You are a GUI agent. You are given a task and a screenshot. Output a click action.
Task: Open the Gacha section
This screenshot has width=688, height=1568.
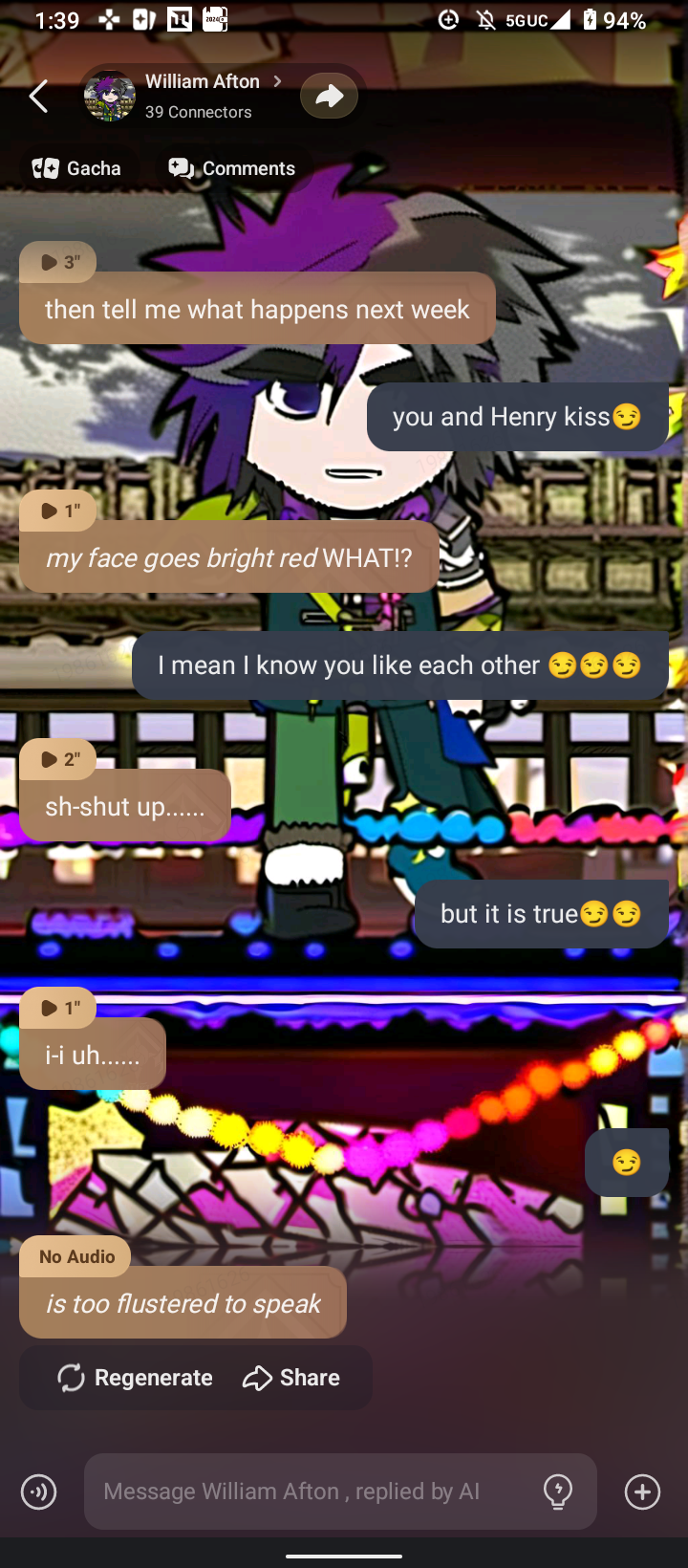coord(76,168)
